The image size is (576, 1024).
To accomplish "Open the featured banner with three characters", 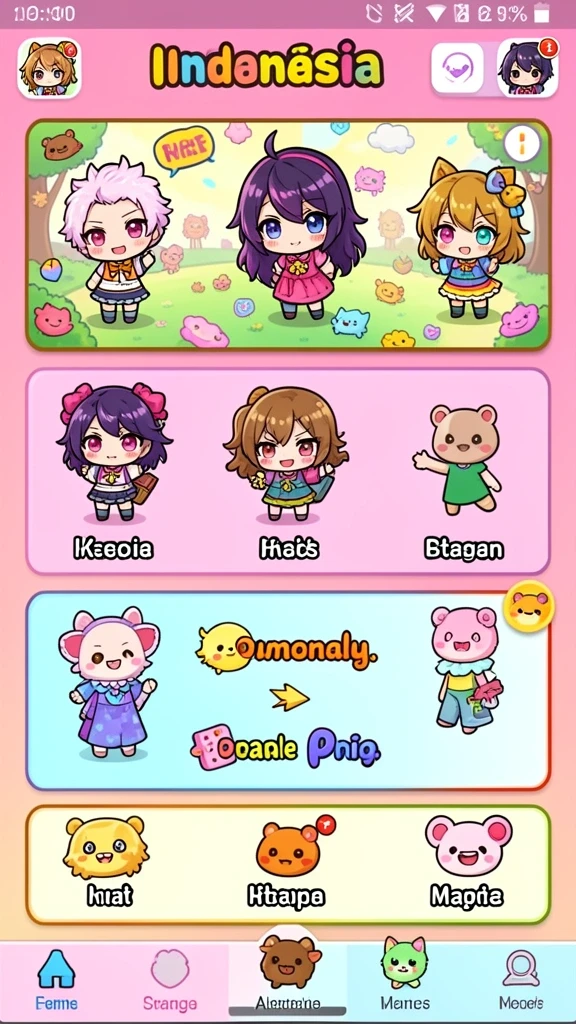I will tap(288, 235).
